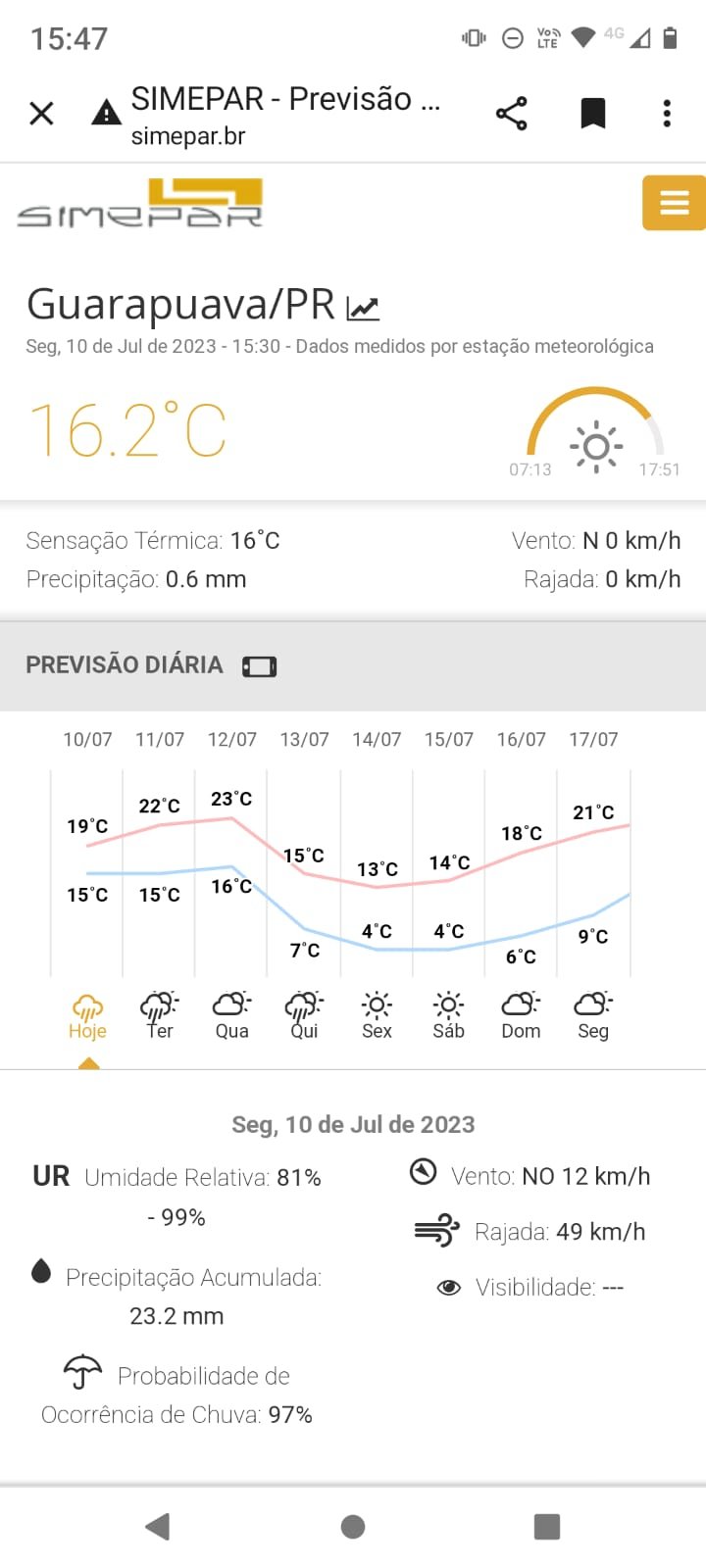Select Seg at the end of the week
706x1568 pixels.
593,1015
